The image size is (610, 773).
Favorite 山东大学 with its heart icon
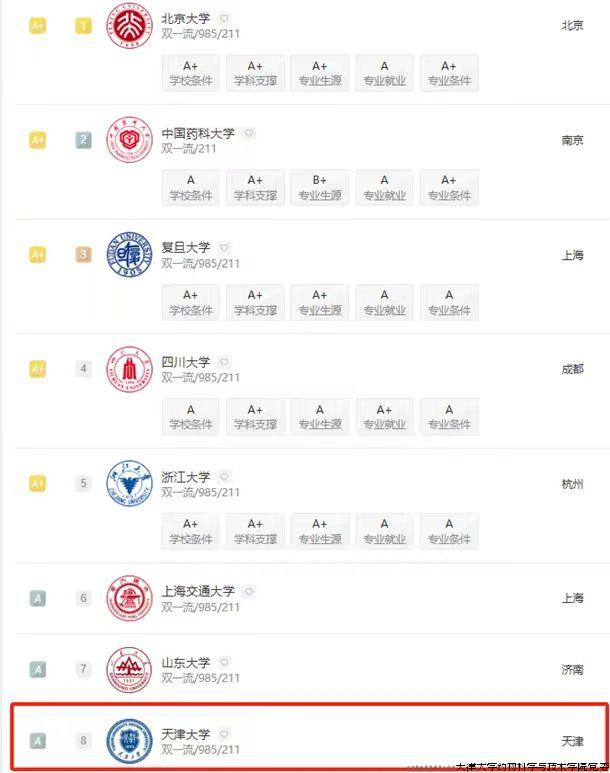click(x=224, y=663)
